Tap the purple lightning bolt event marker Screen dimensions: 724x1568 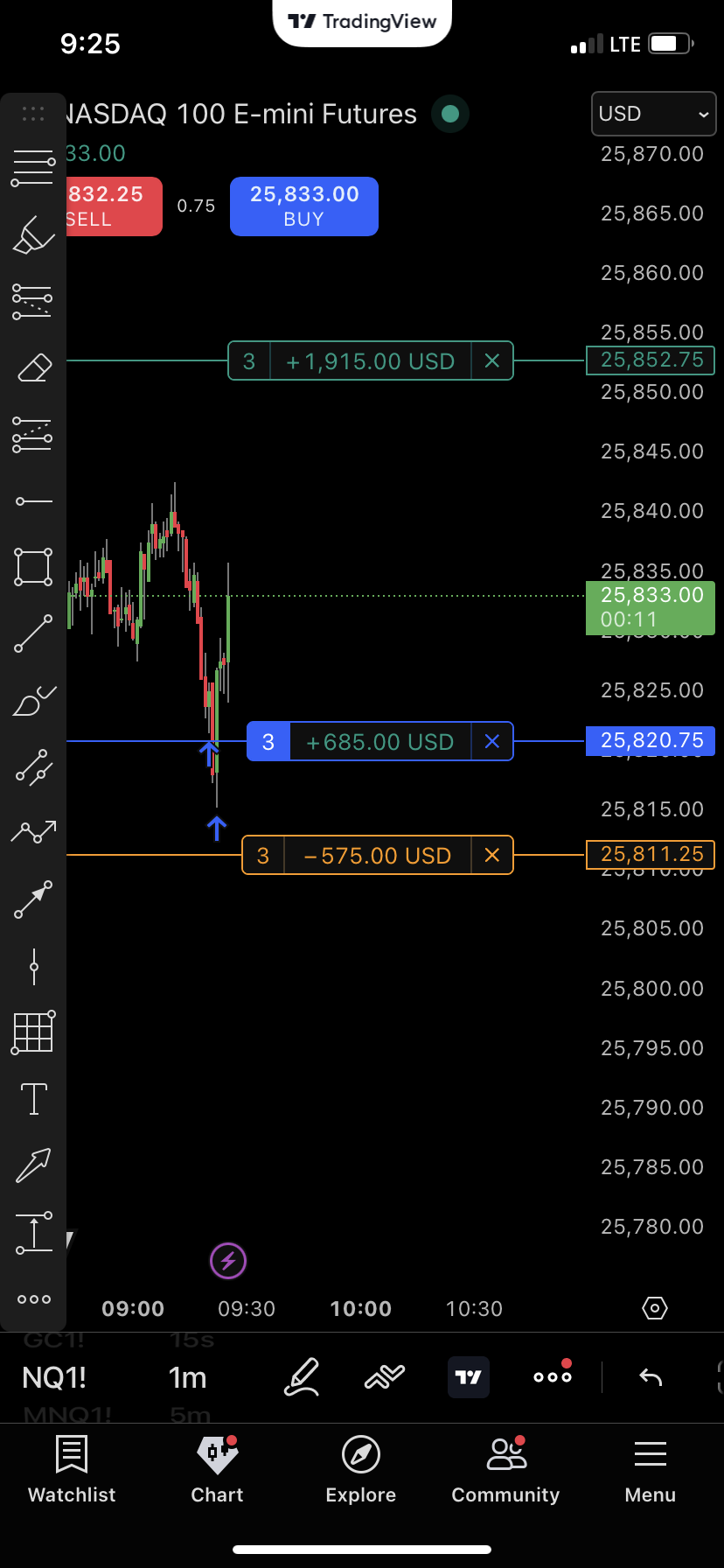click(228, 1261)
